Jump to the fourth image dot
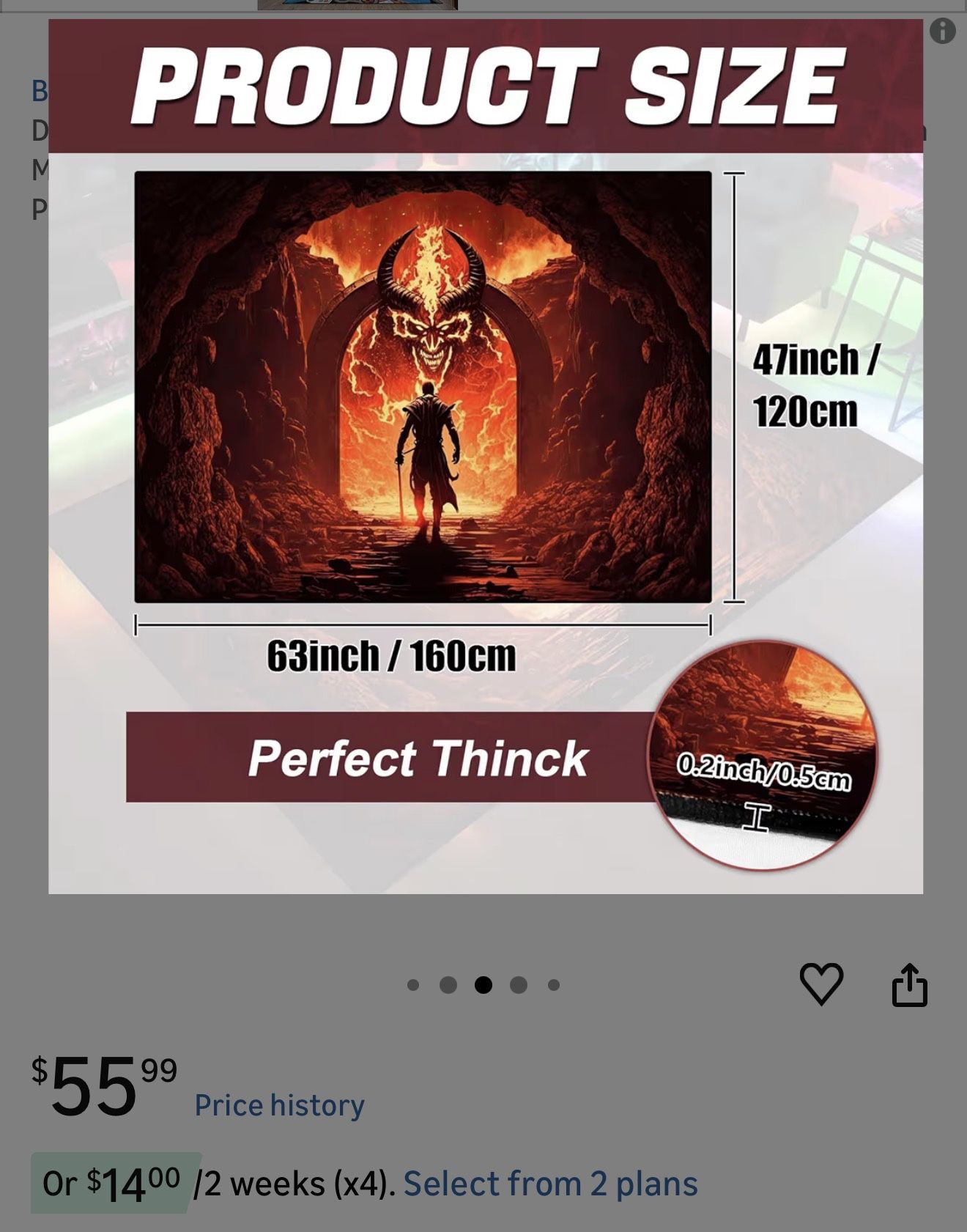This screenshot has width=967, height=1232. (519, 985)
